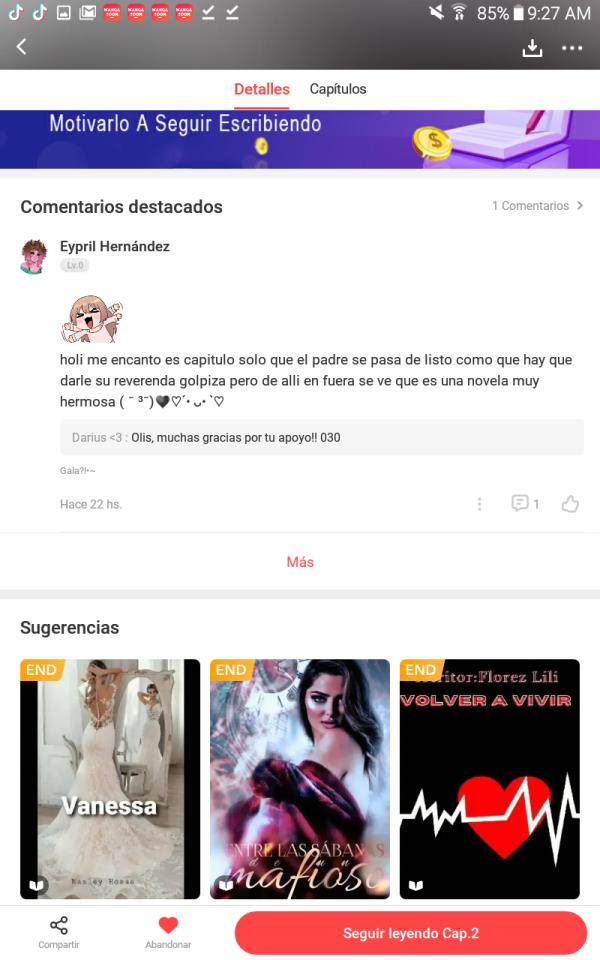Image resolution: width=600 pixels, height=960 pixels.
Task: Continue with Seguir leyendo Cap.2
Action: tap(411, 933)
